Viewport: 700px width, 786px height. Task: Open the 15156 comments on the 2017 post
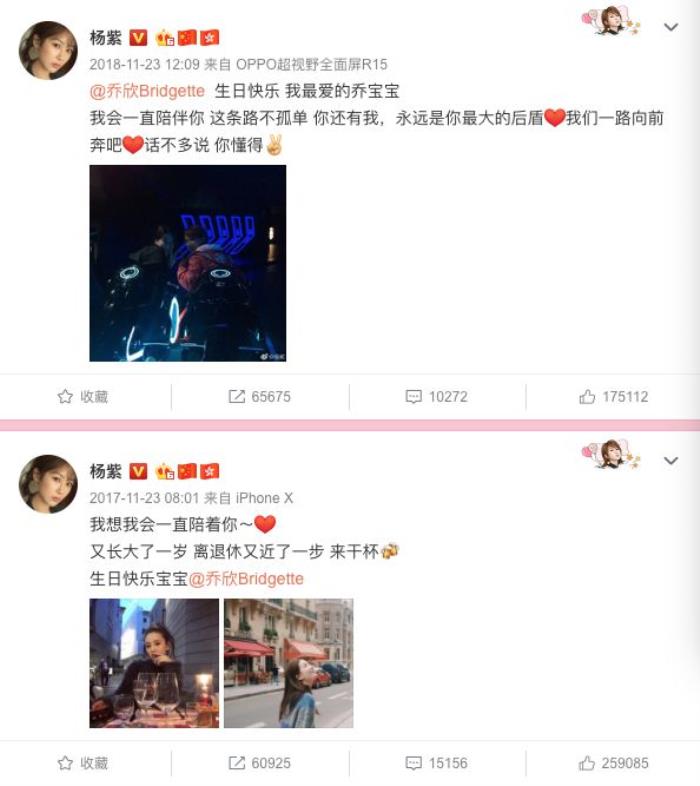[x=437, y=763]
